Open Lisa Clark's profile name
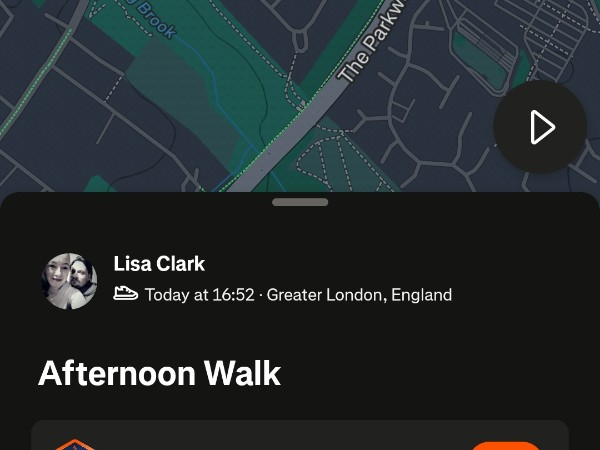Screen dimensions: 600x450 click(x=159, y=264)
